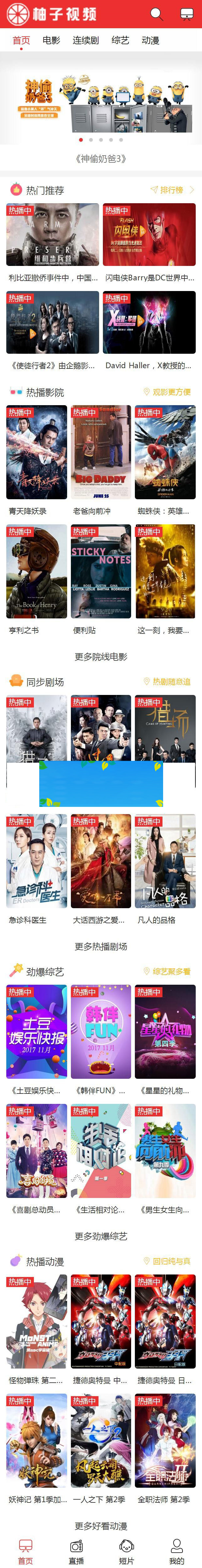Open the 闪电侠 video card
202x1568 pixels.
tap(149, 234)
